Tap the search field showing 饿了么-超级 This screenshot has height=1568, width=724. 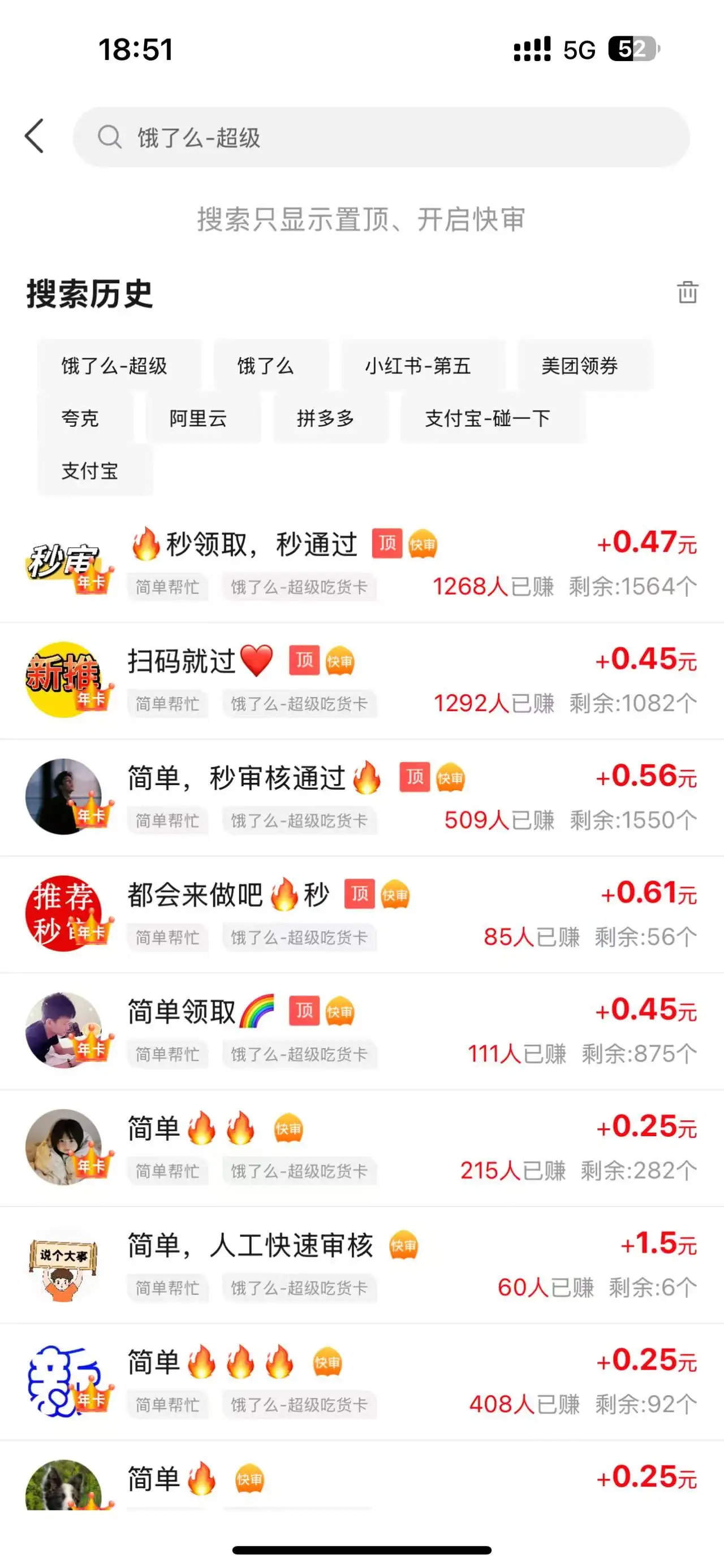[x=381, y=137]
